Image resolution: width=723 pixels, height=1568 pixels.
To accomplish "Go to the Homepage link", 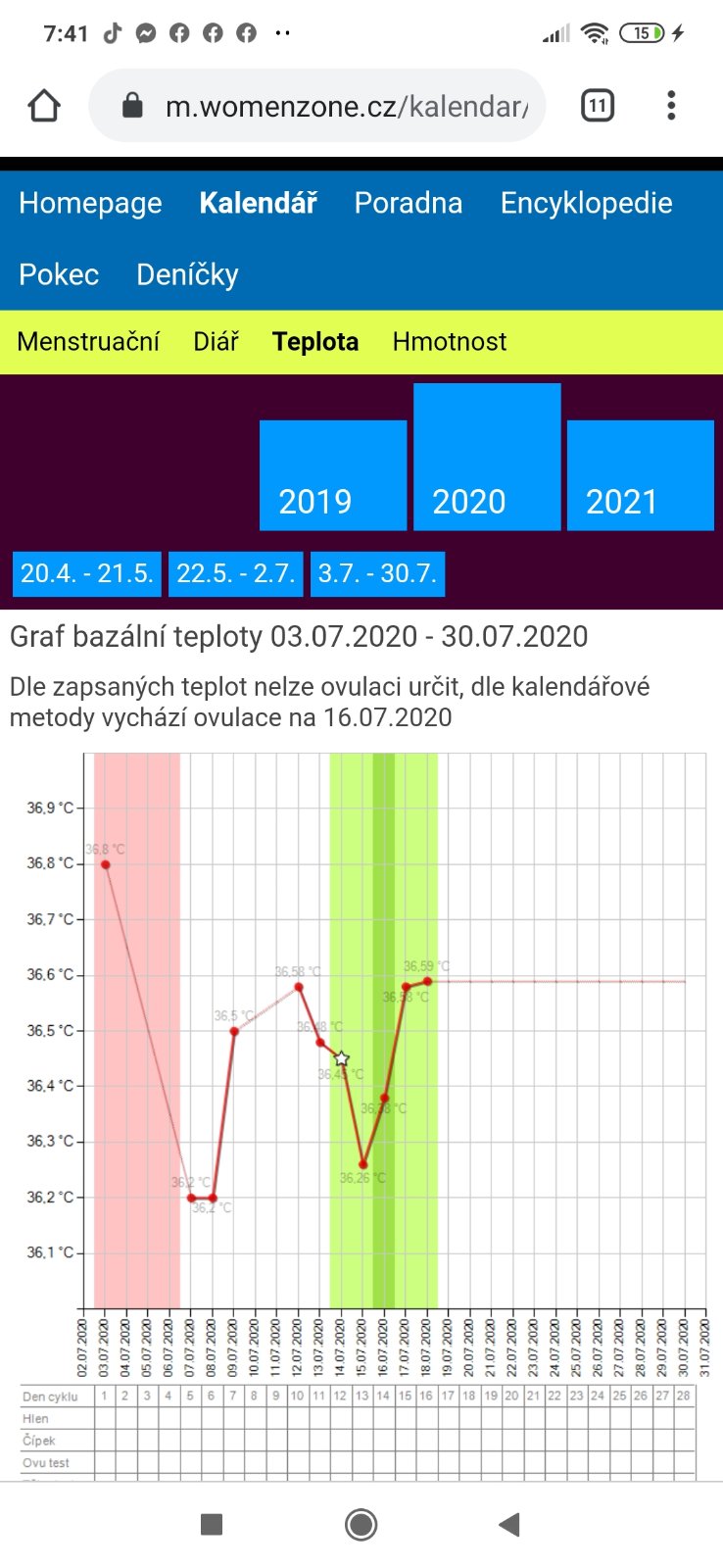I will click(x=90, y=203).
